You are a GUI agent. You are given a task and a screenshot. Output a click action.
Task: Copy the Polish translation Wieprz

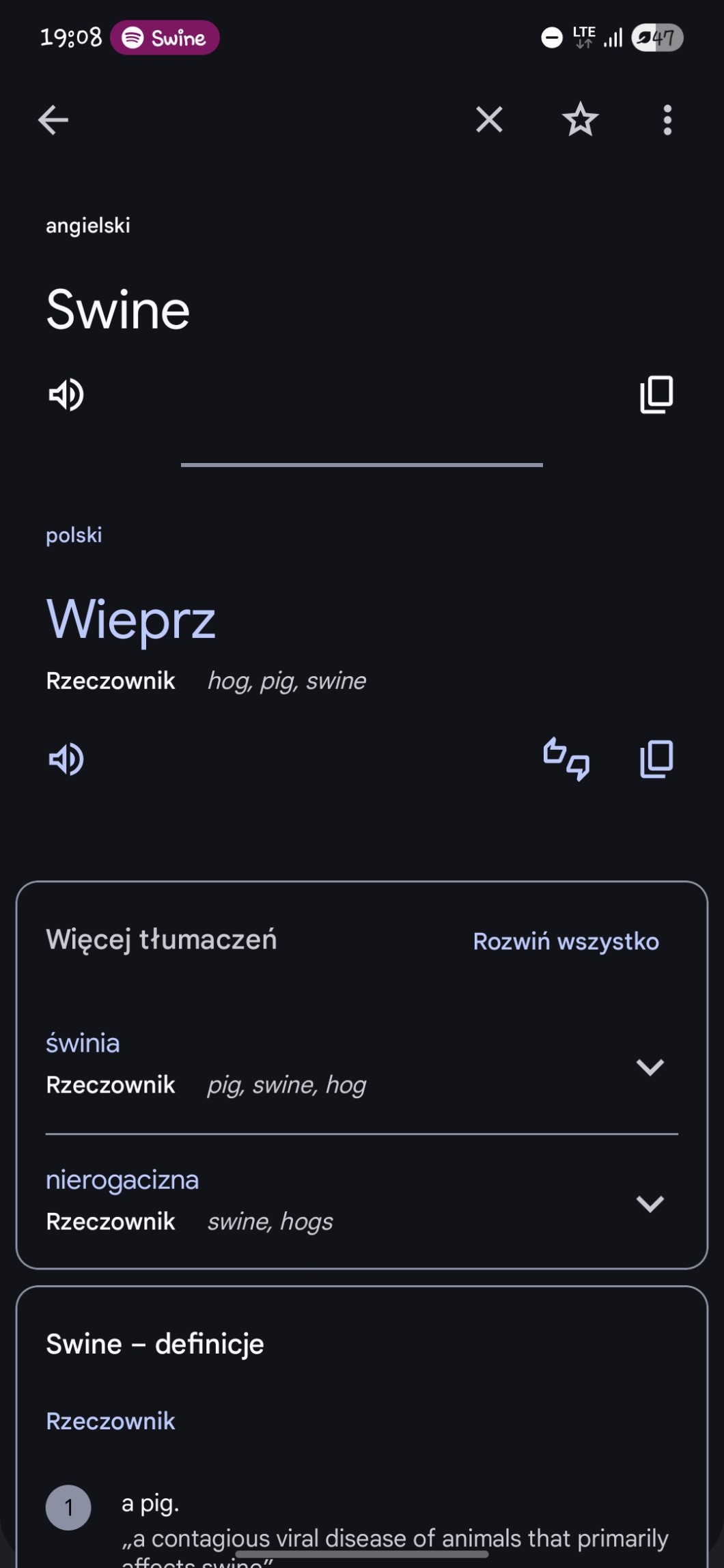pos(656,759)
